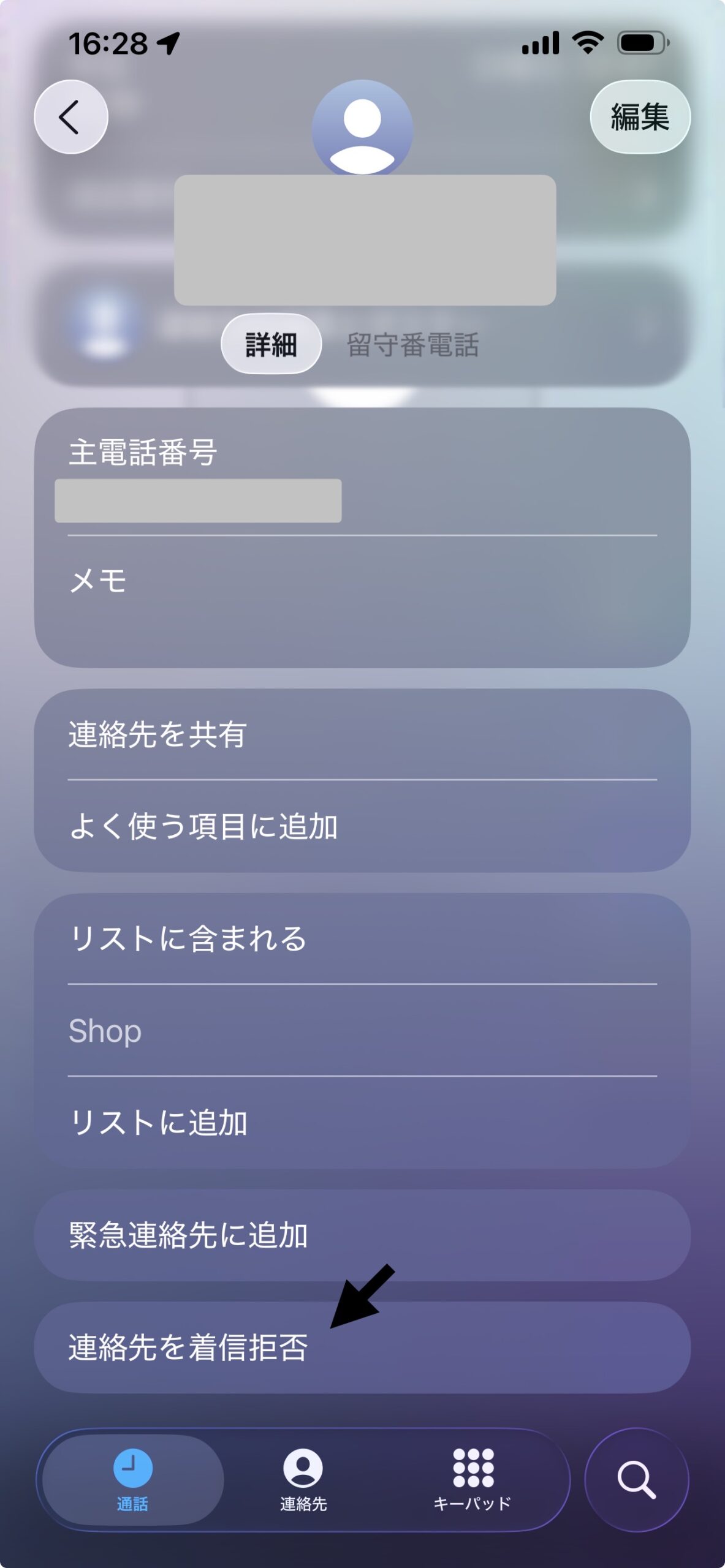
Task: Open the メモ field
Action: pos(362,601)
